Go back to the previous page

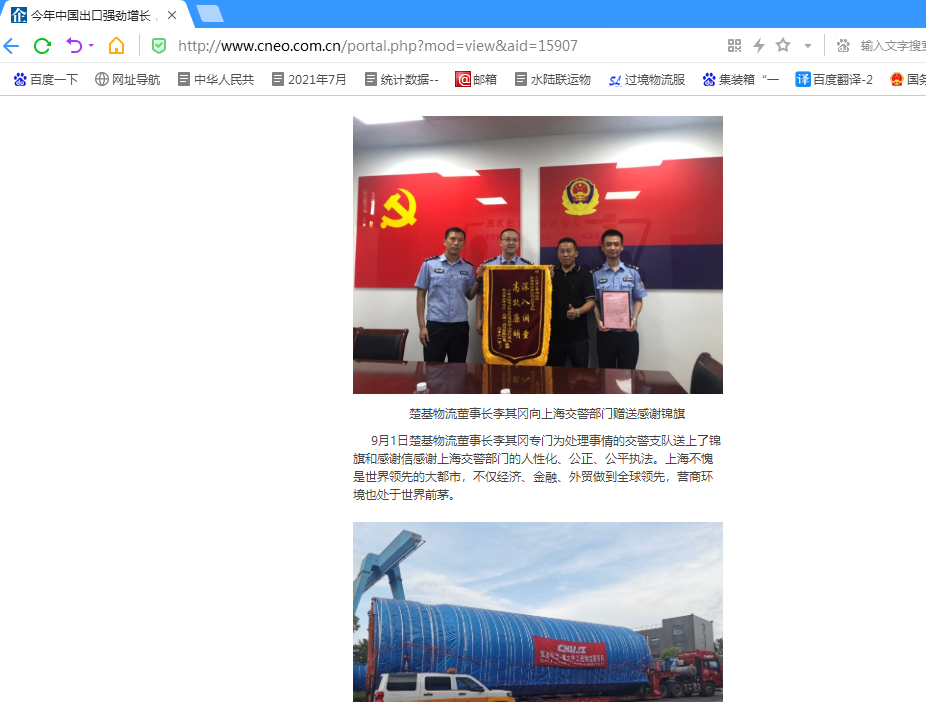(x=11, y=45)
